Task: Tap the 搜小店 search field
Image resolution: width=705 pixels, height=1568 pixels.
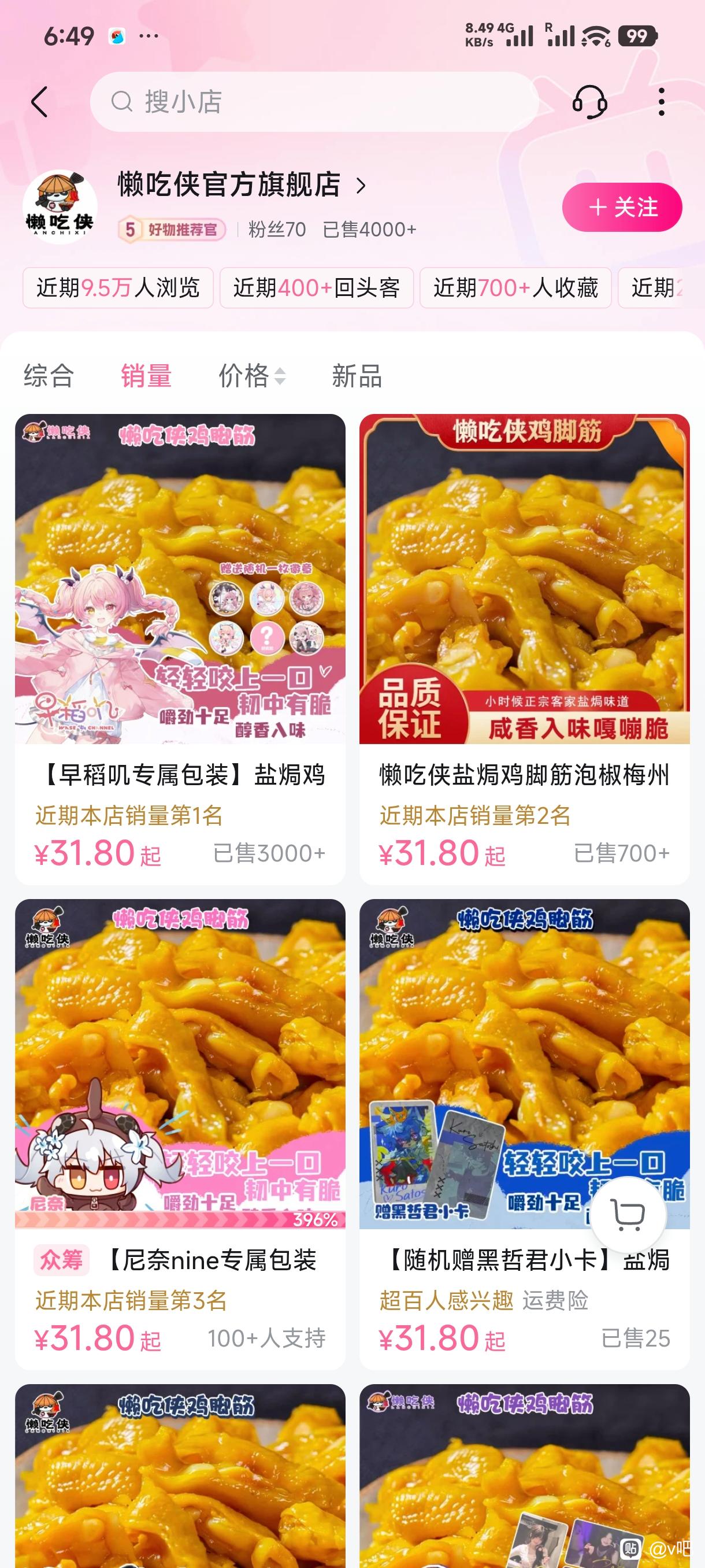Action: pos(314,102)
